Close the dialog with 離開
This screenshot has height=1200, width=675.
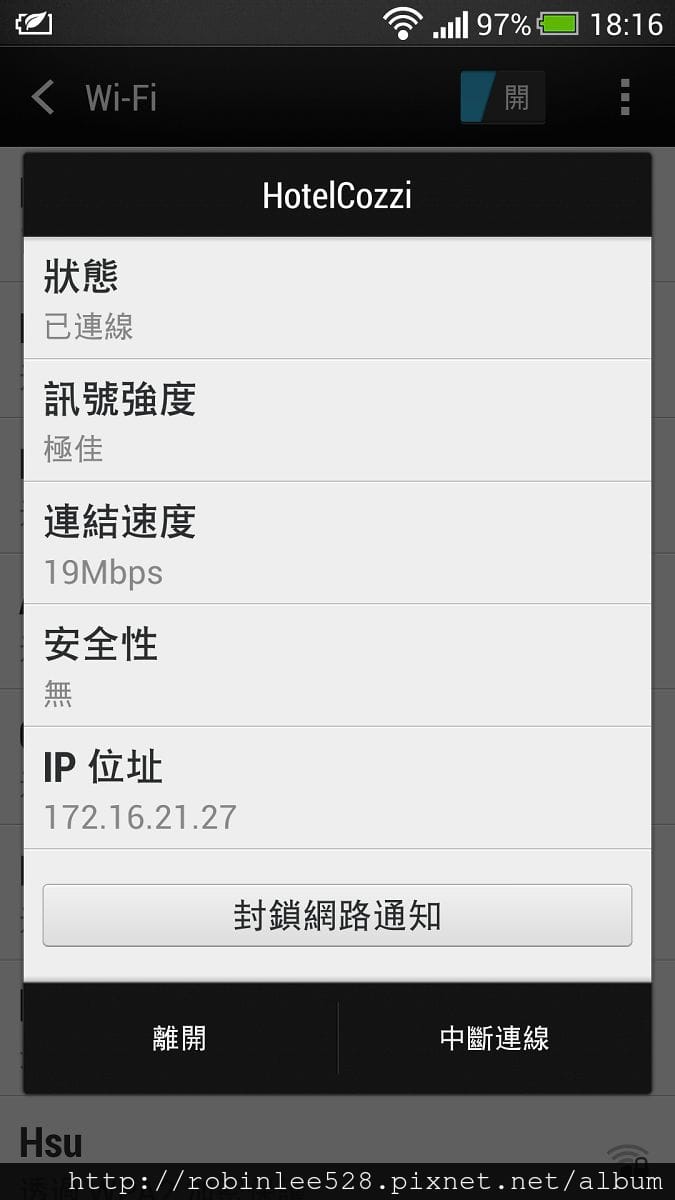point(180,1038)
